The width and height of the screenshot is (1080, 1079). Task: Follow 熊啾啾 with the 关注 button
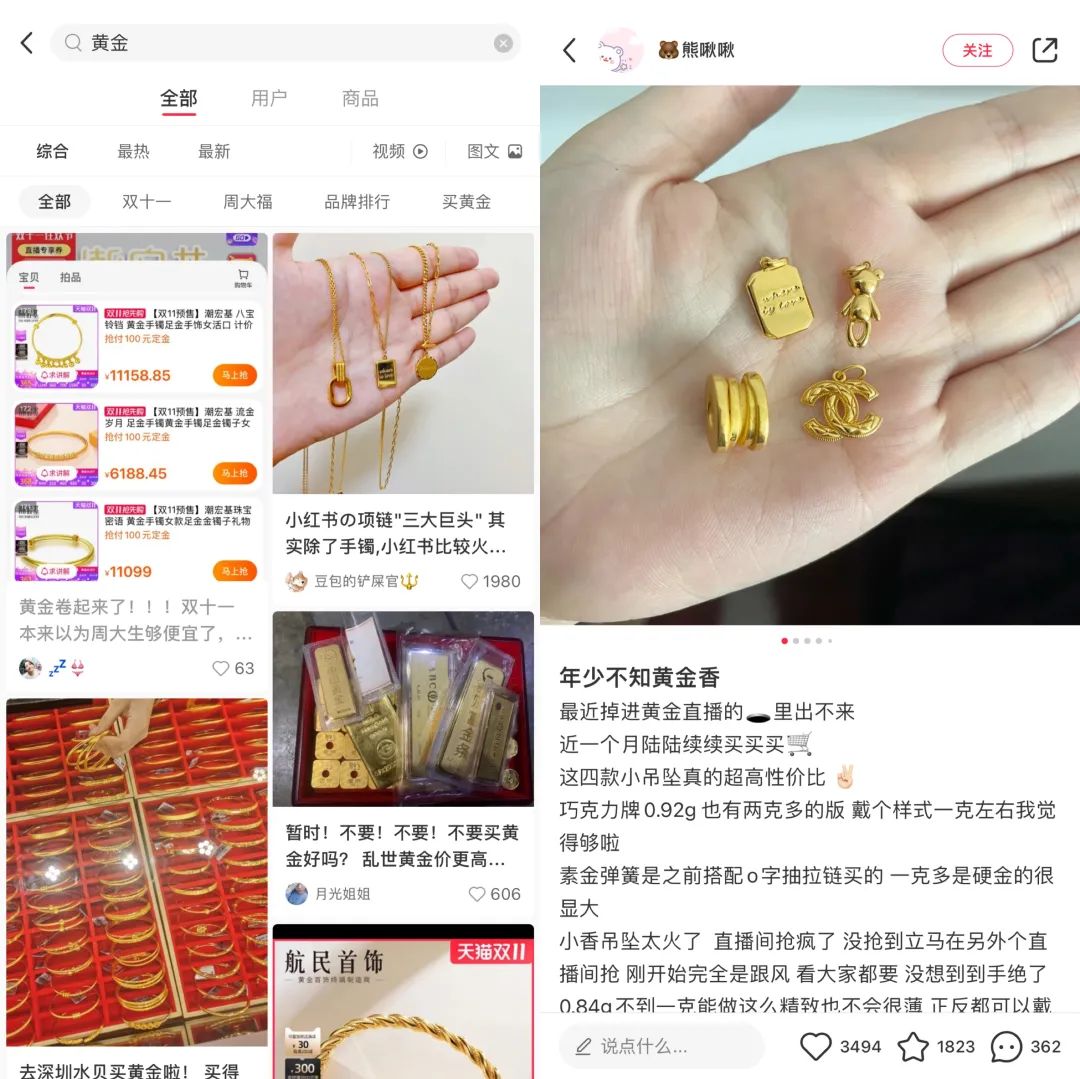(977, 50)
